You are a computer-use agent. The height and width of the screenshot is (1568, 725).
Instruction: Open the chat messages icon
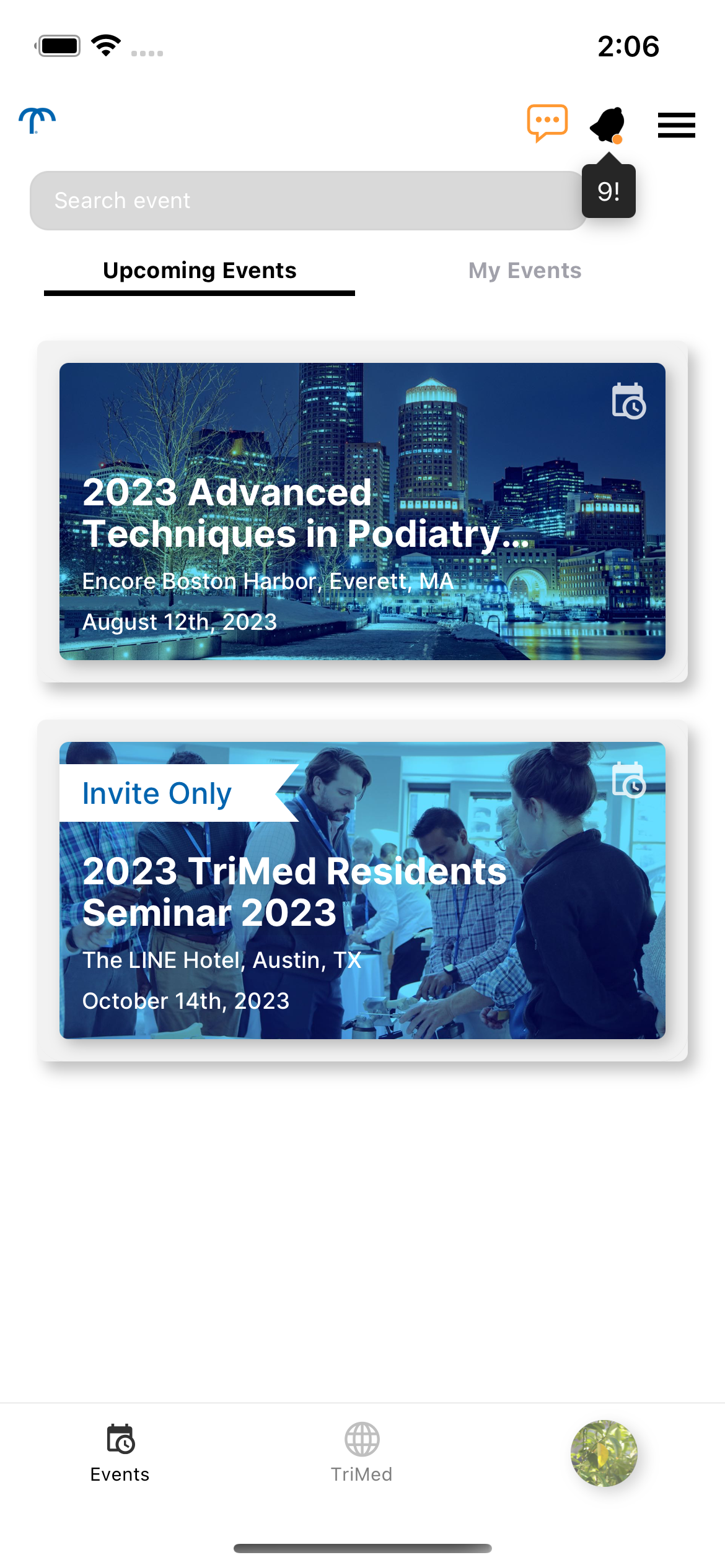pos(547,123)
